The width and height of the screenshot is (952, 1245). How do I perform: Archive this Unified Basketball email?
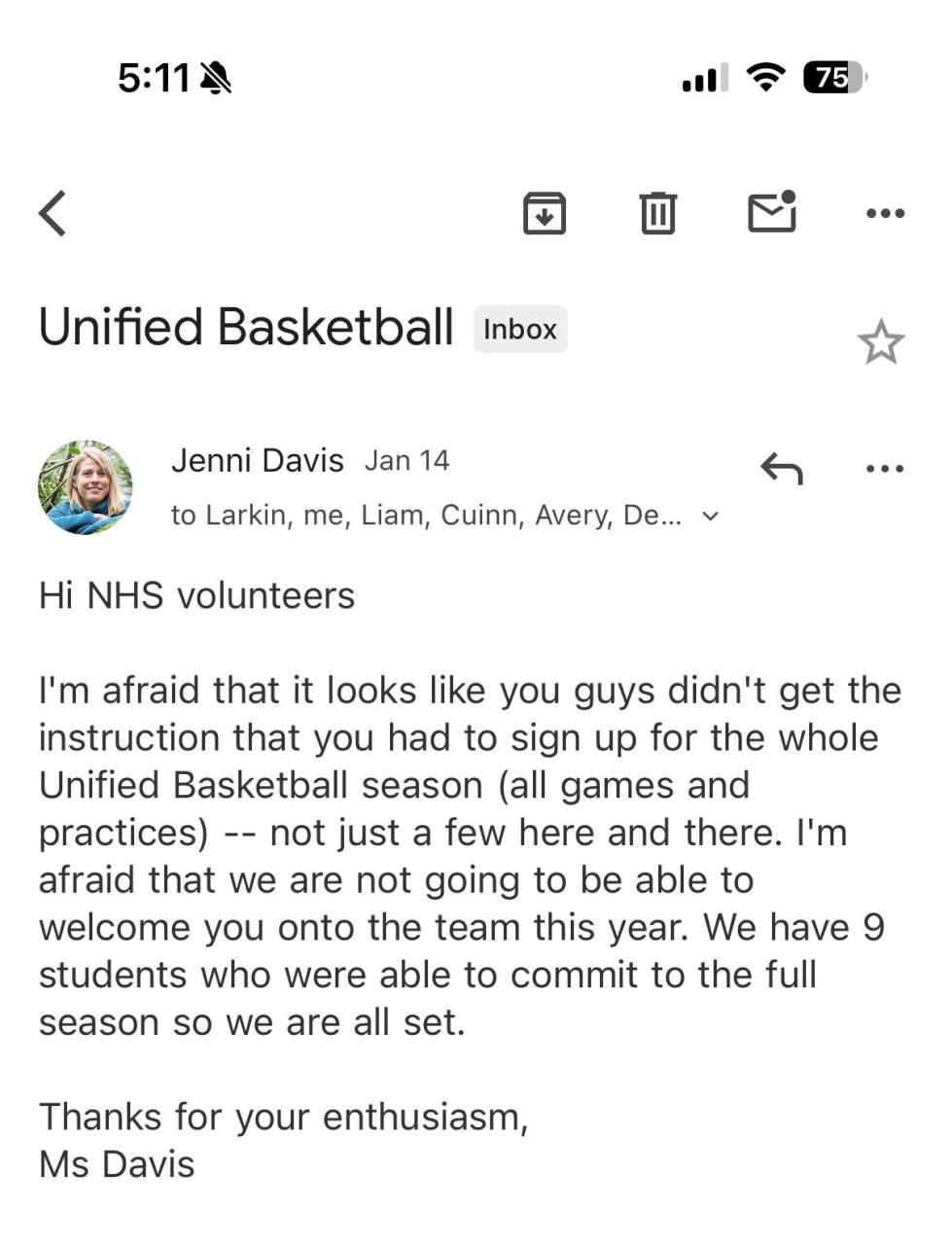point(545,213)
